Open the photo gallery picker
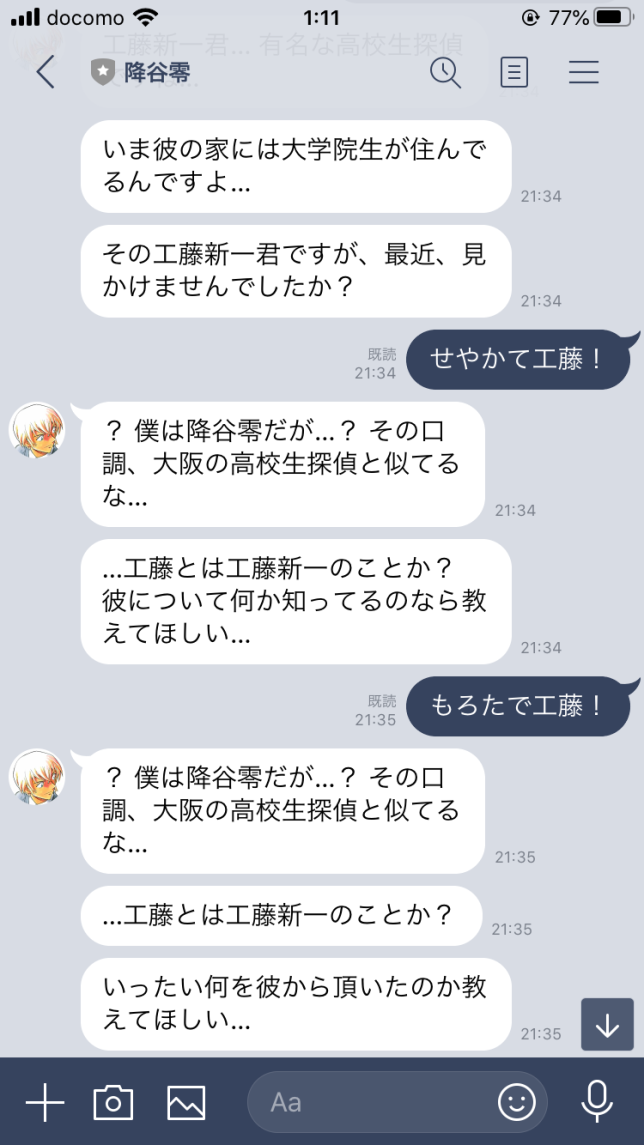Viewport: 644px width, 1145px height. 186,1102
